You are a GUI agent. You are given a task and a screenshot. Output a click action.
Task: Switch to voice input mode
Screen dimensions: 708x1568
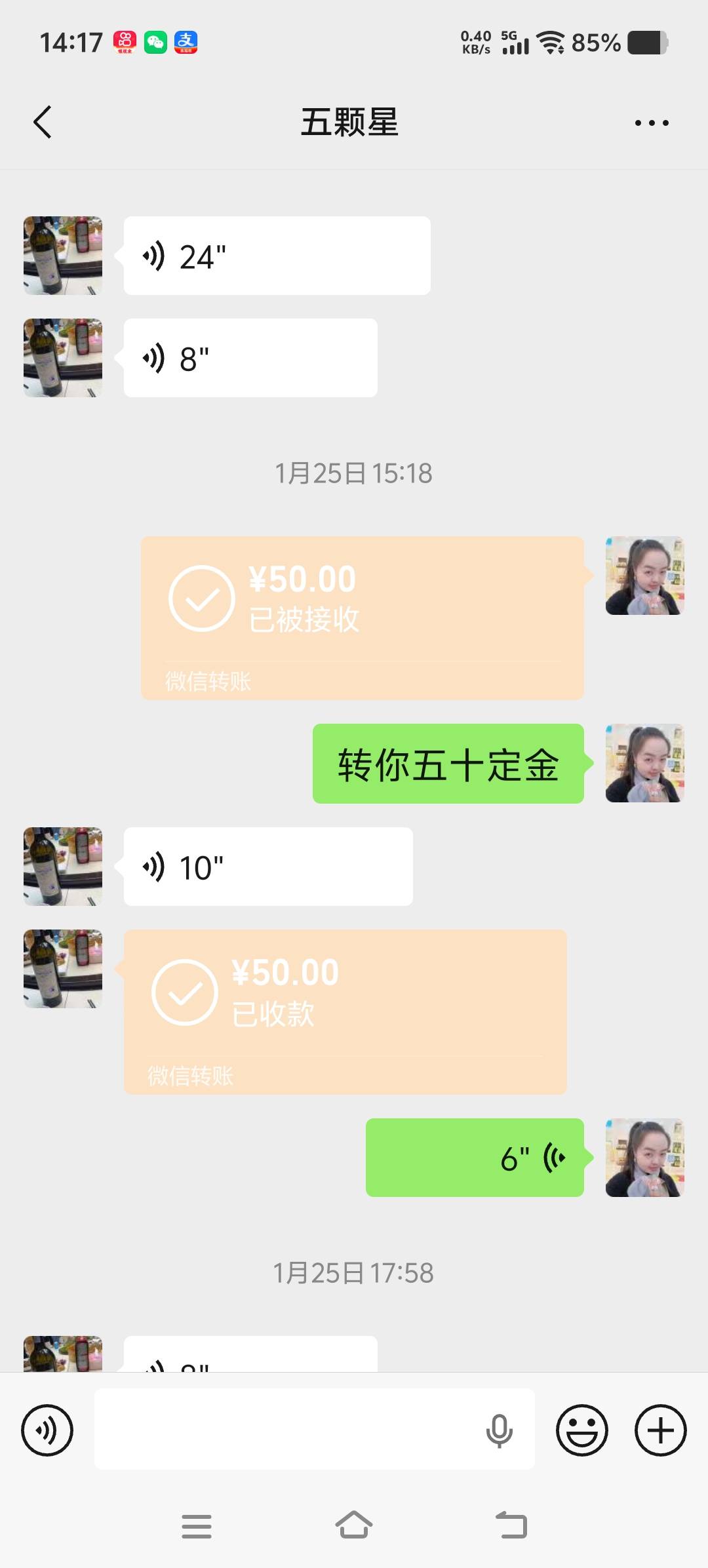(x=47, y=1430)
